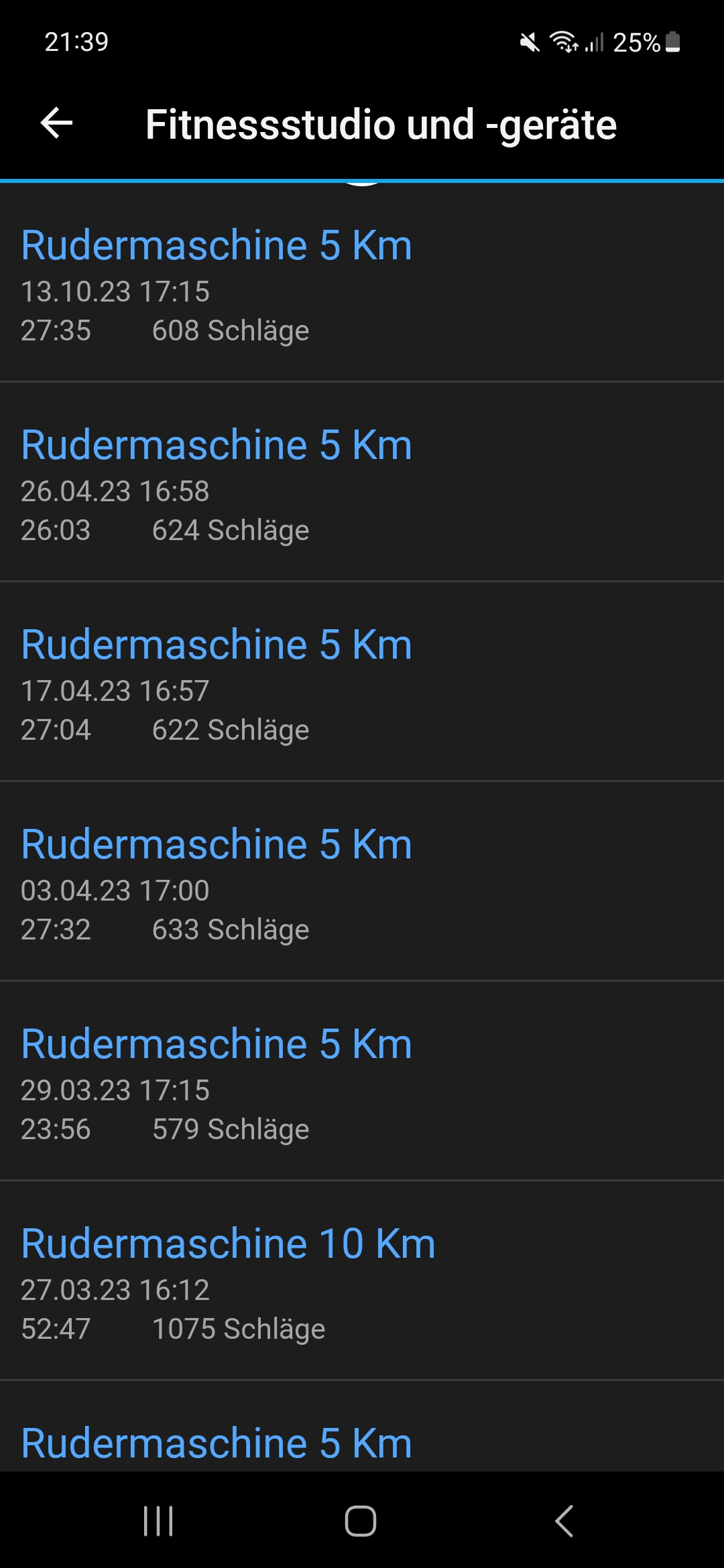724x1568 pixels.
Task: Tap the system home button
Action: 361,1520
